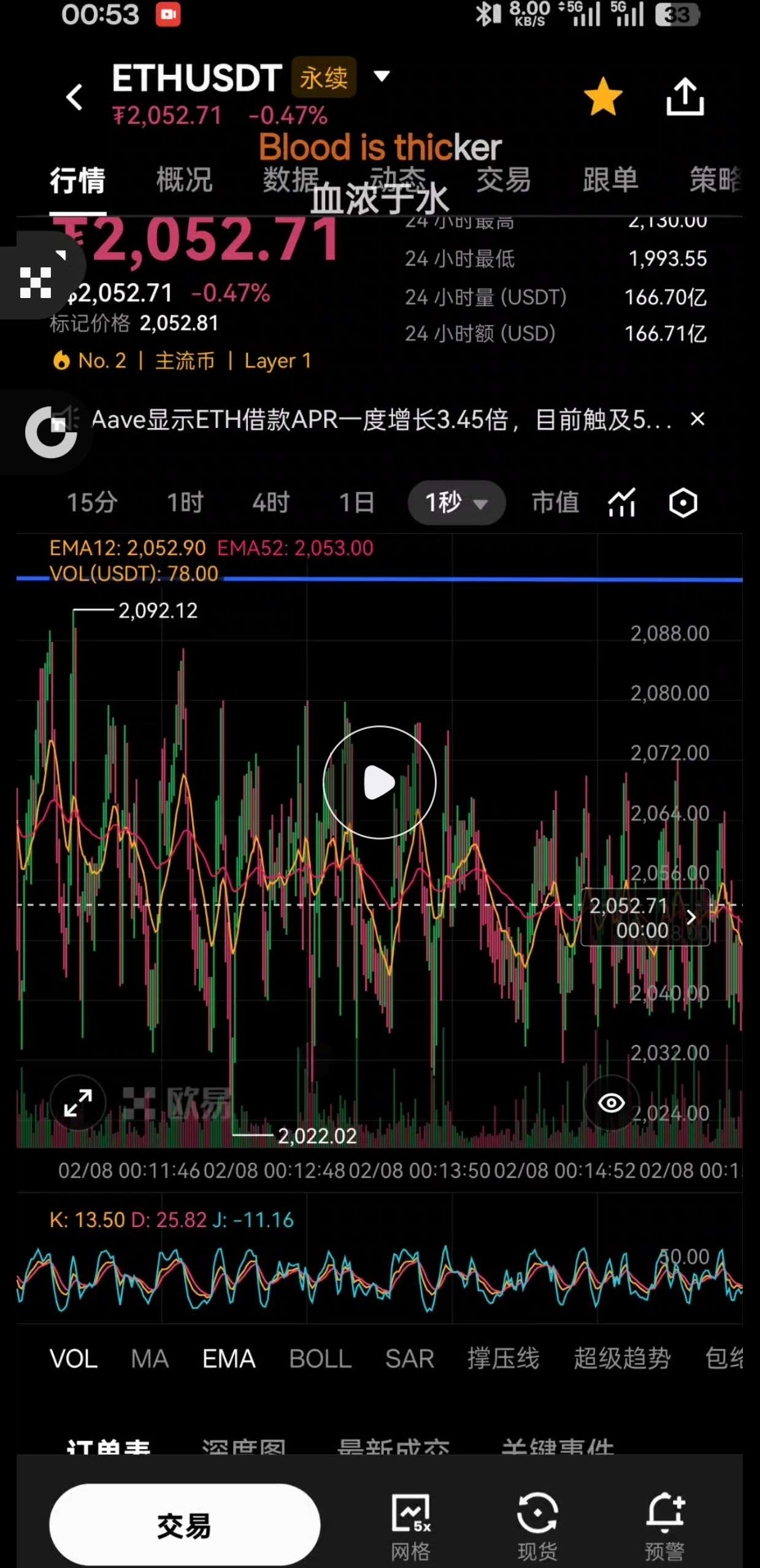Toggle chart visibility with the eye icon

pyautogui.click(x=611, y=1103)
